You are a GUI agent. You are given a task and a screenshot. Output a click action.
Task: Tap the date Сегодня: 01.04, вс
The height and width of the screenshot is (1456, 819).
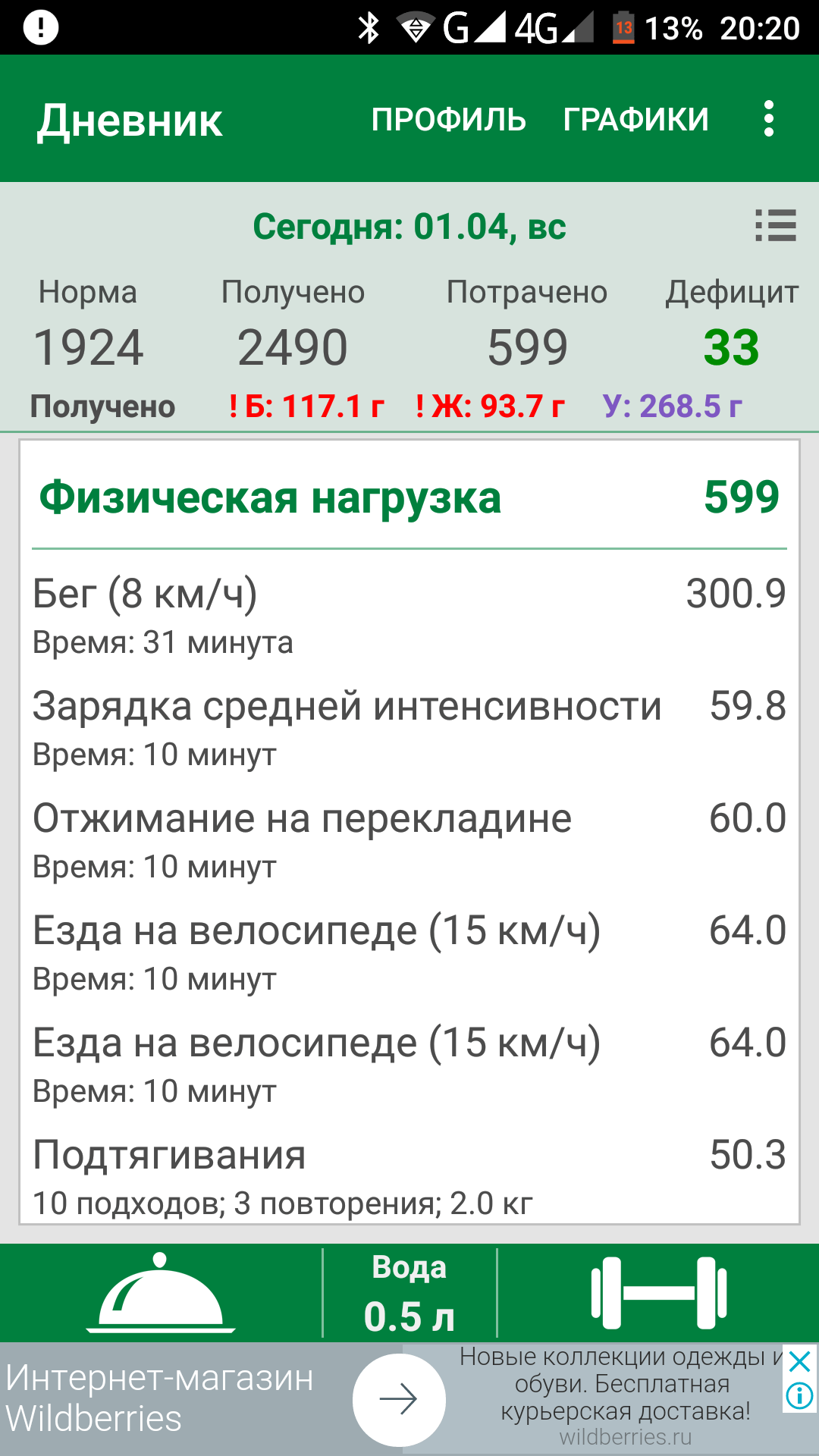tap(409, 226)
